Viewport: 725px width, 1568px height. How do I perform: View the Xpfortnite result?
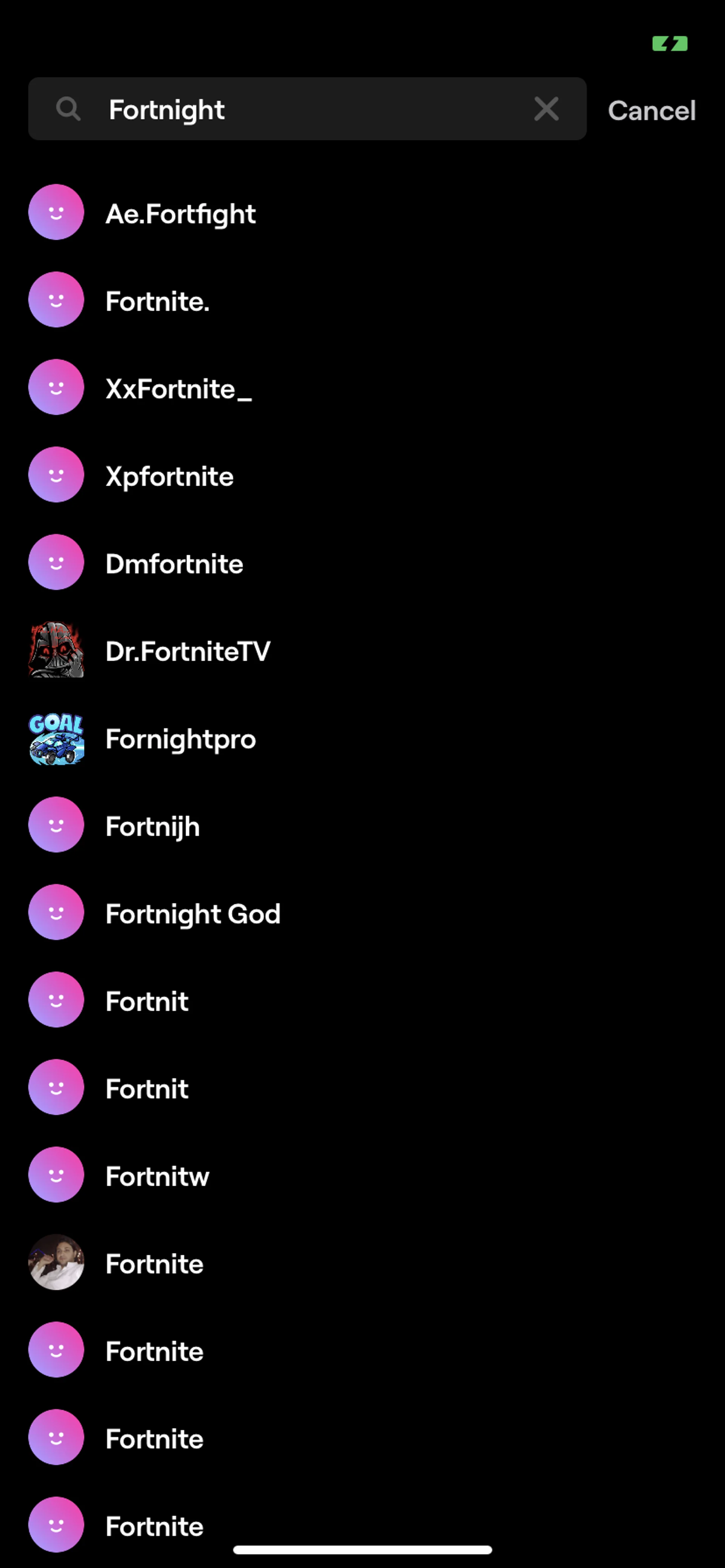pos(170,477)
